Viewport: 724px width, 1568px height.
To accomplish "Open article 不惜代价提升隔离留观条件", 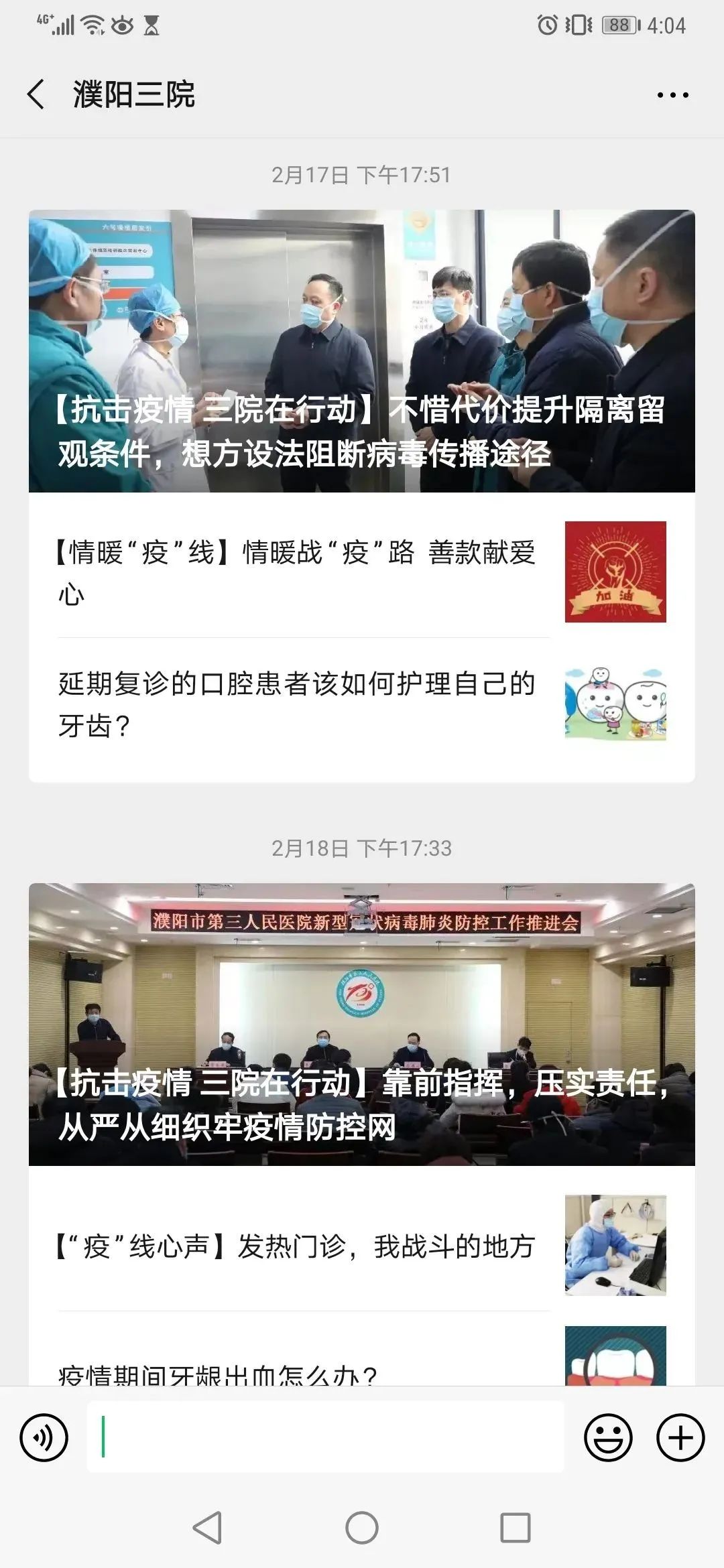I will coord(362,351).
